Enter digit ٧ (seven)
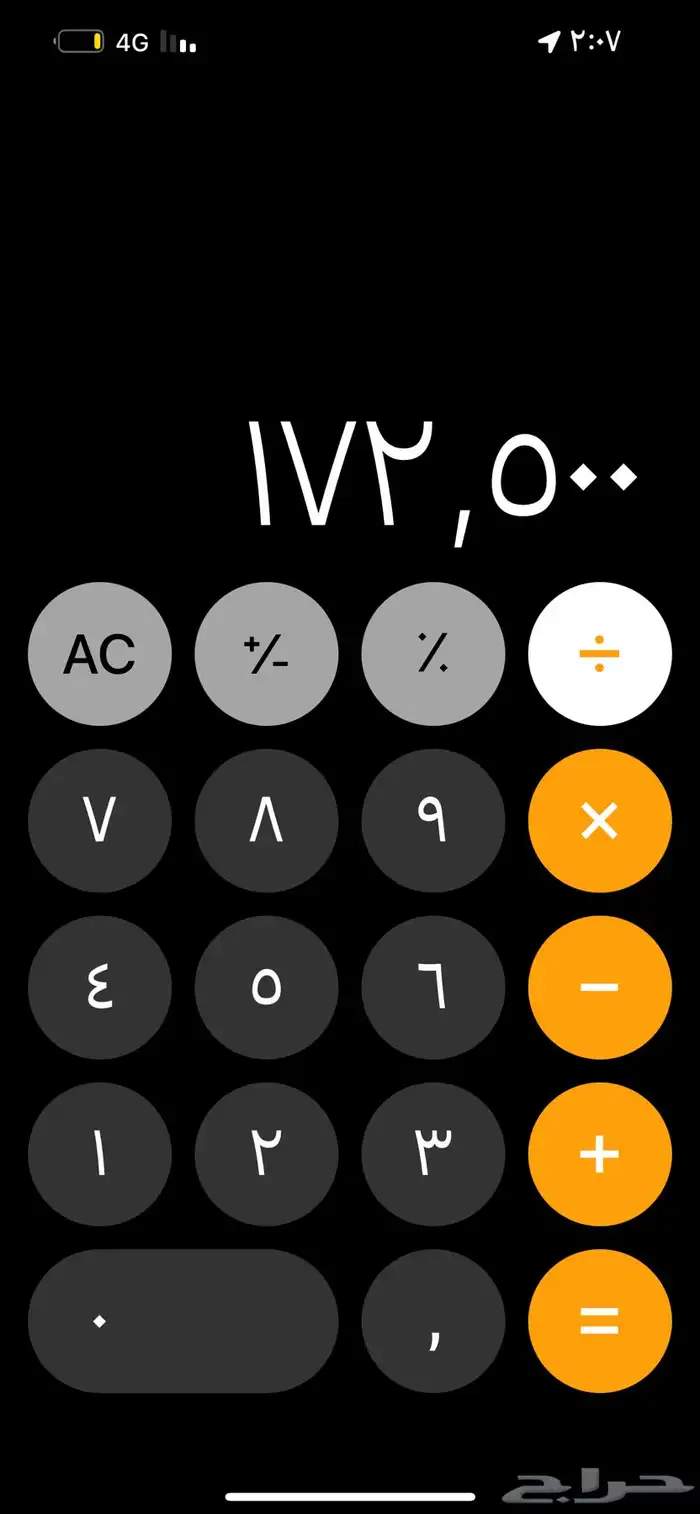700x1514 pixels. [x=100, y=821]
